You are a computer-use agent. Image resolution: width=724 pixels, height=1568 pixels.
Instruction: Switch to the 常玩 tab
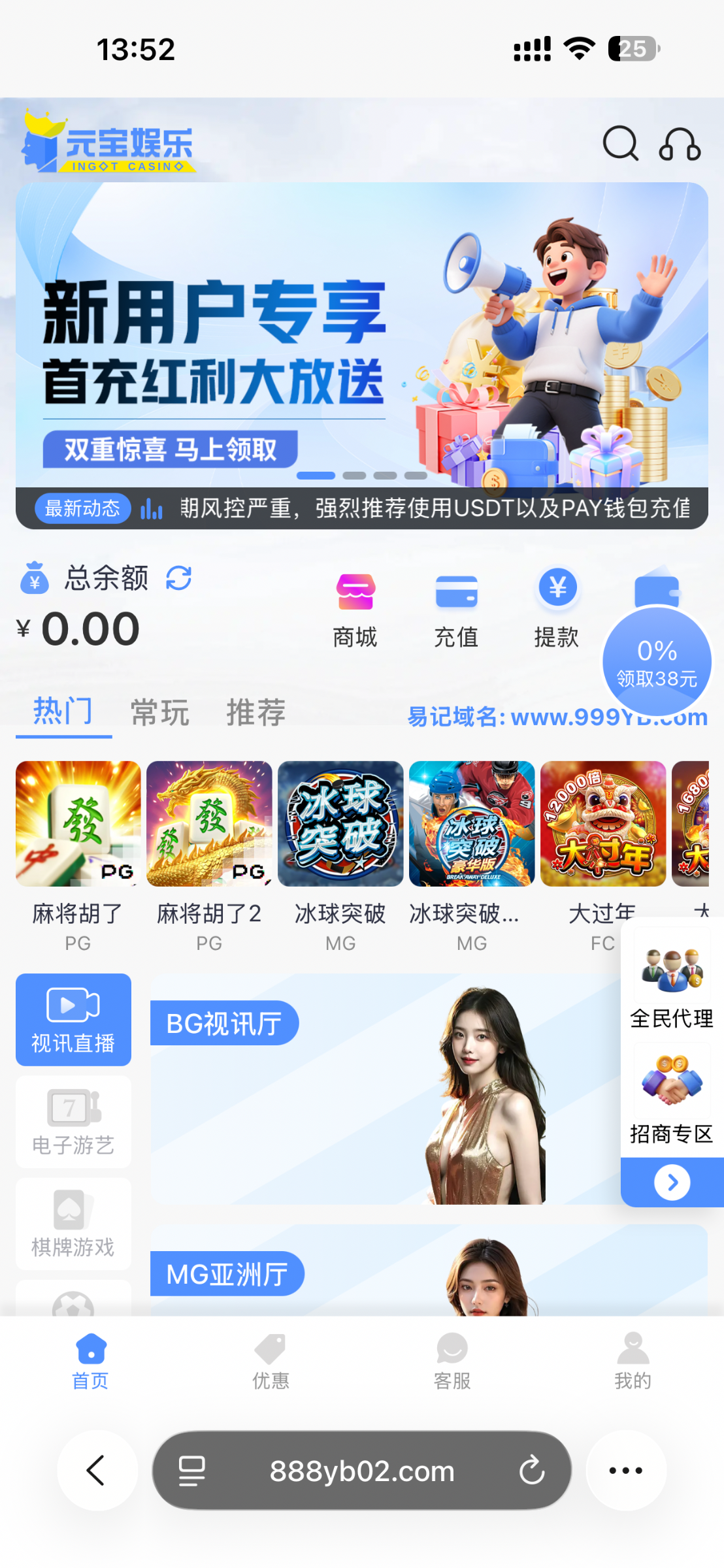point(160,711)
